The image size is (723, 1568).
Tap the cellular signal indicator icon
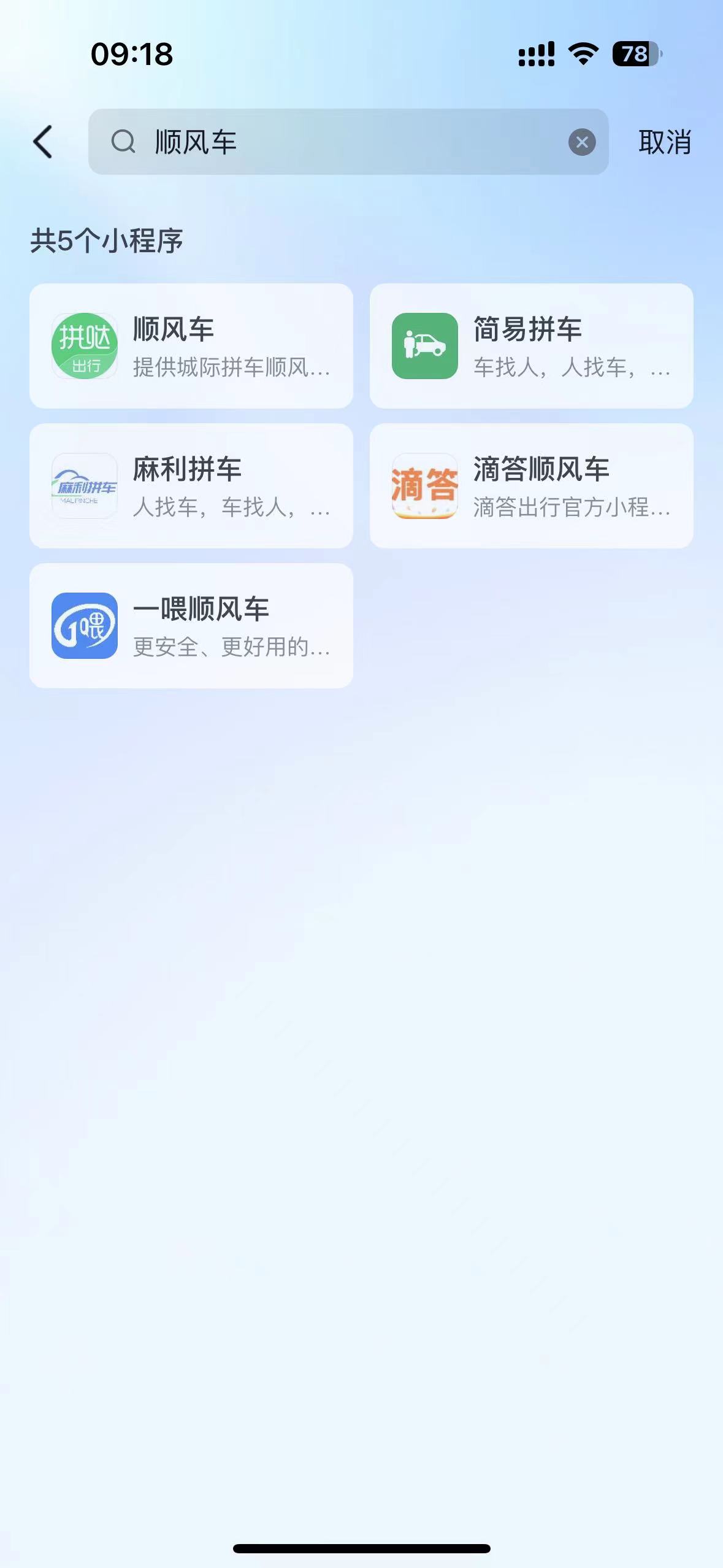pyautogui.click(x=537, y=54)
